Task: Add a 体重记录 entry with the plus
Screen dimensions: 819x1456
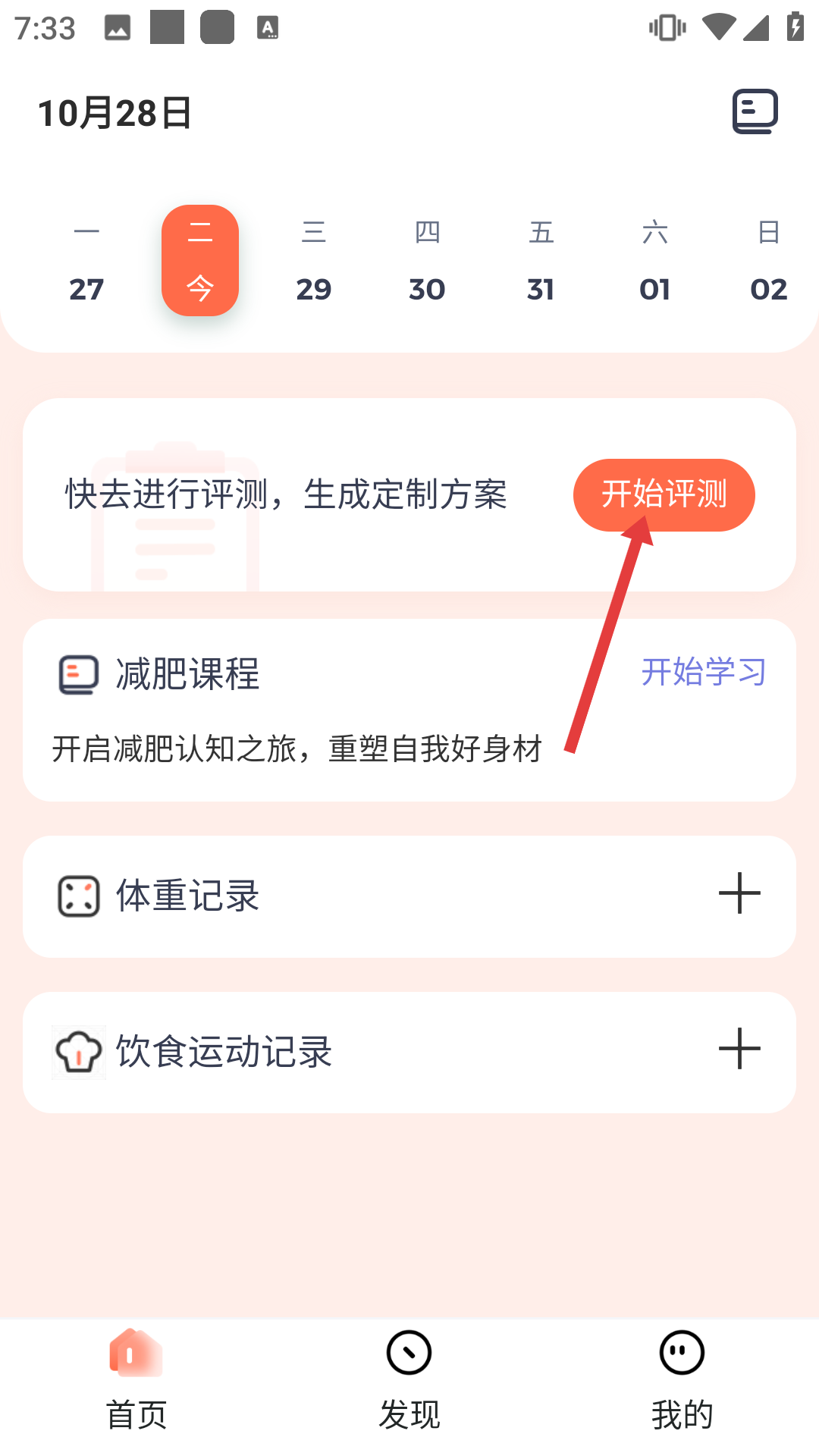Action: coord(739,893)
